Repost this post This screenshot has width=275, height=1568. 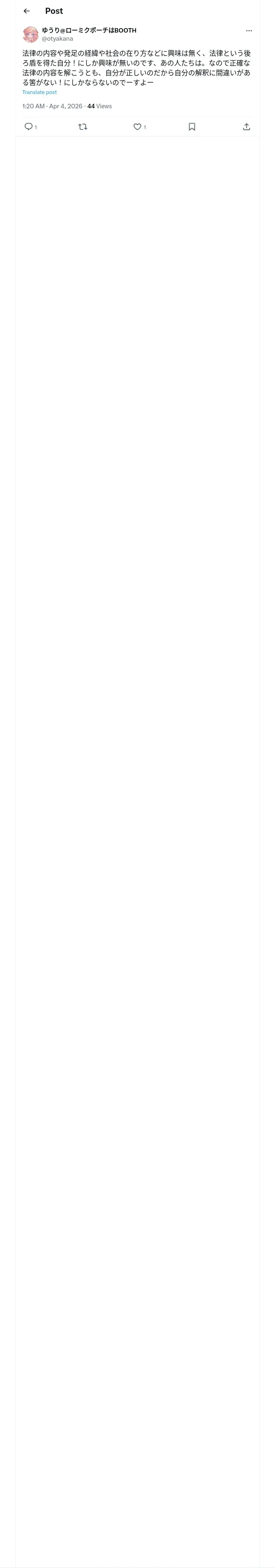point(83,127)
